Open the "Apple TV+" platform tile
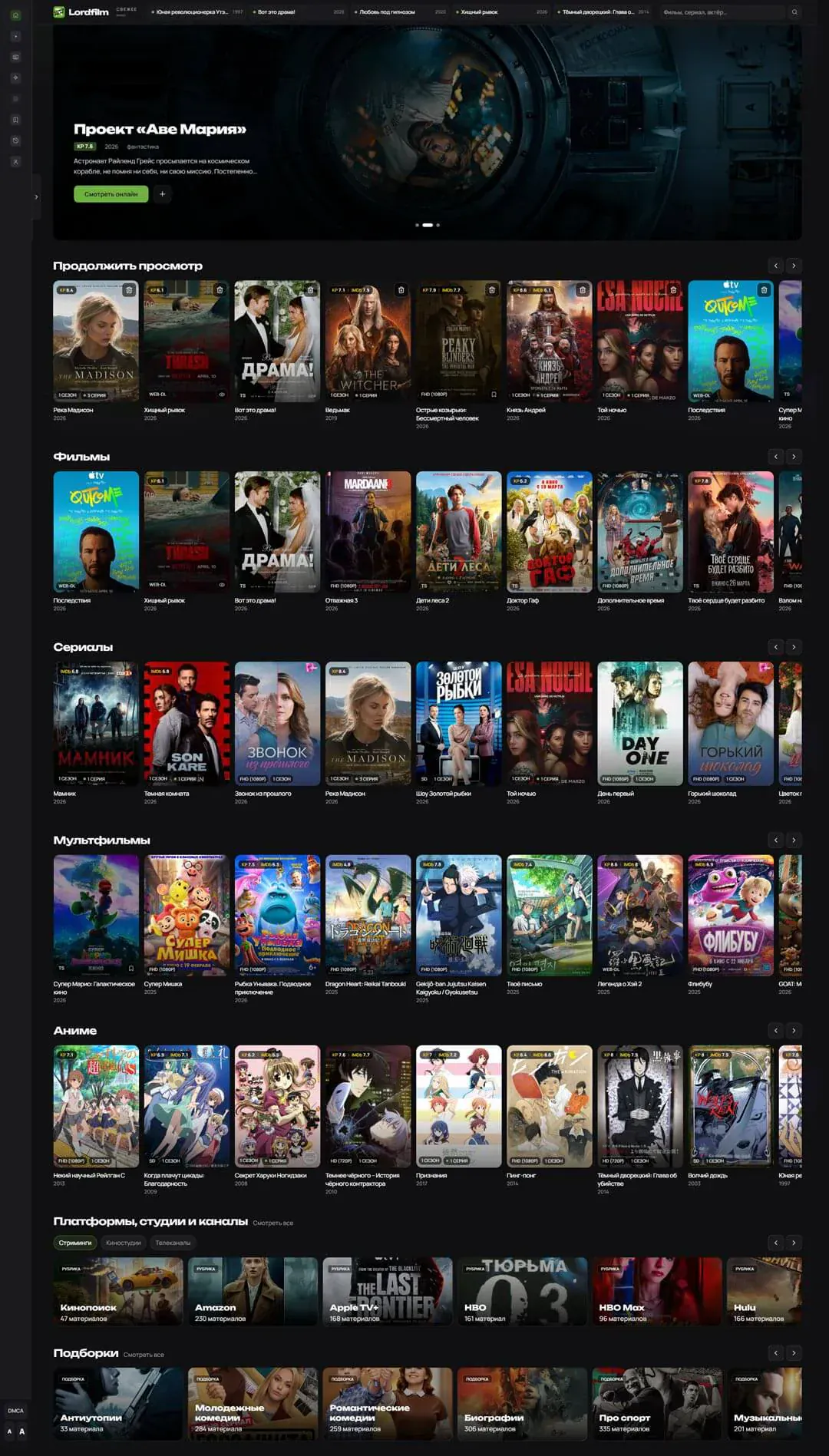This screenshot has width=829, height=1456. click(x=388, y=1291)
